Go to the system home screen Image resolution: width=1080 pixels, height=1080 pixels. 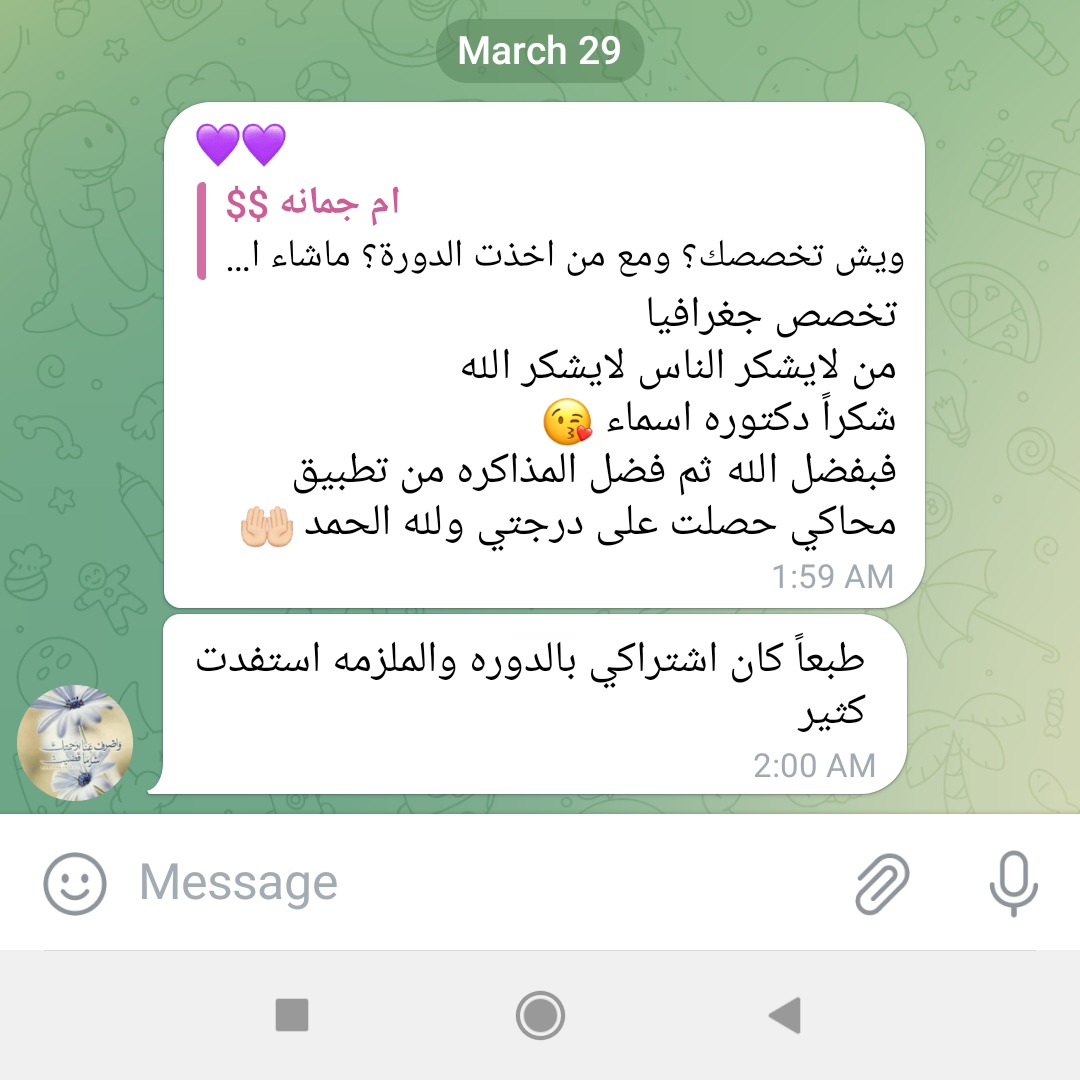tap(540, 1016)
